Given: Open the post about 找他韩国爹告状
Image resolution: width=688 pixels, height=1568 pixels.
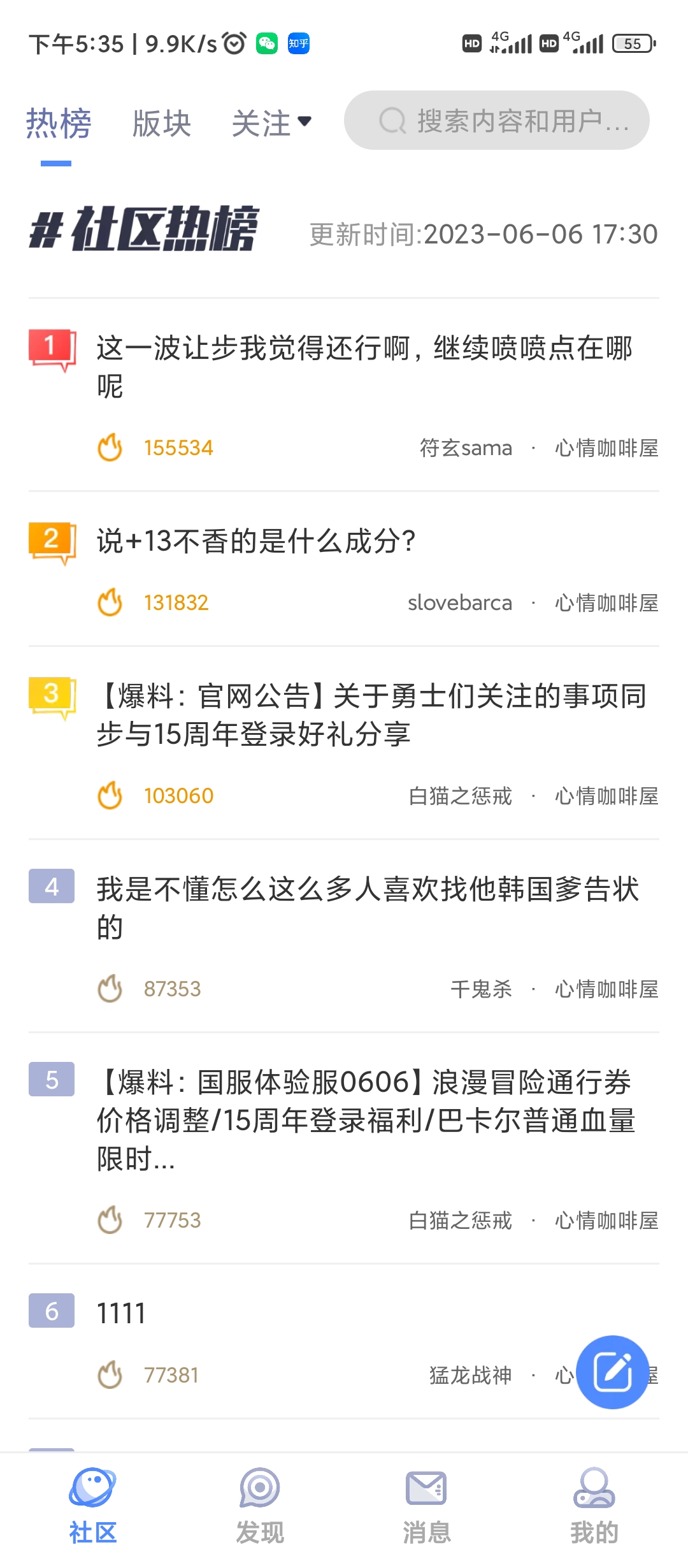Looking at the screenshot, I should tap(367, 907).
